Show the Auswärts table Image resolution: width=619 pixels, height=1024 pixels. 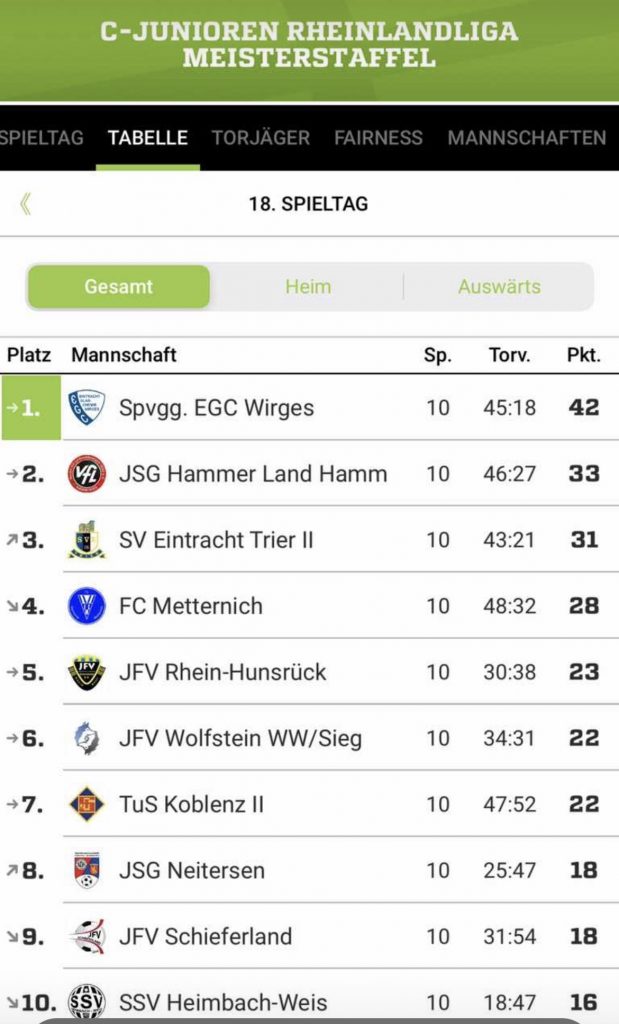click(499, 286)
